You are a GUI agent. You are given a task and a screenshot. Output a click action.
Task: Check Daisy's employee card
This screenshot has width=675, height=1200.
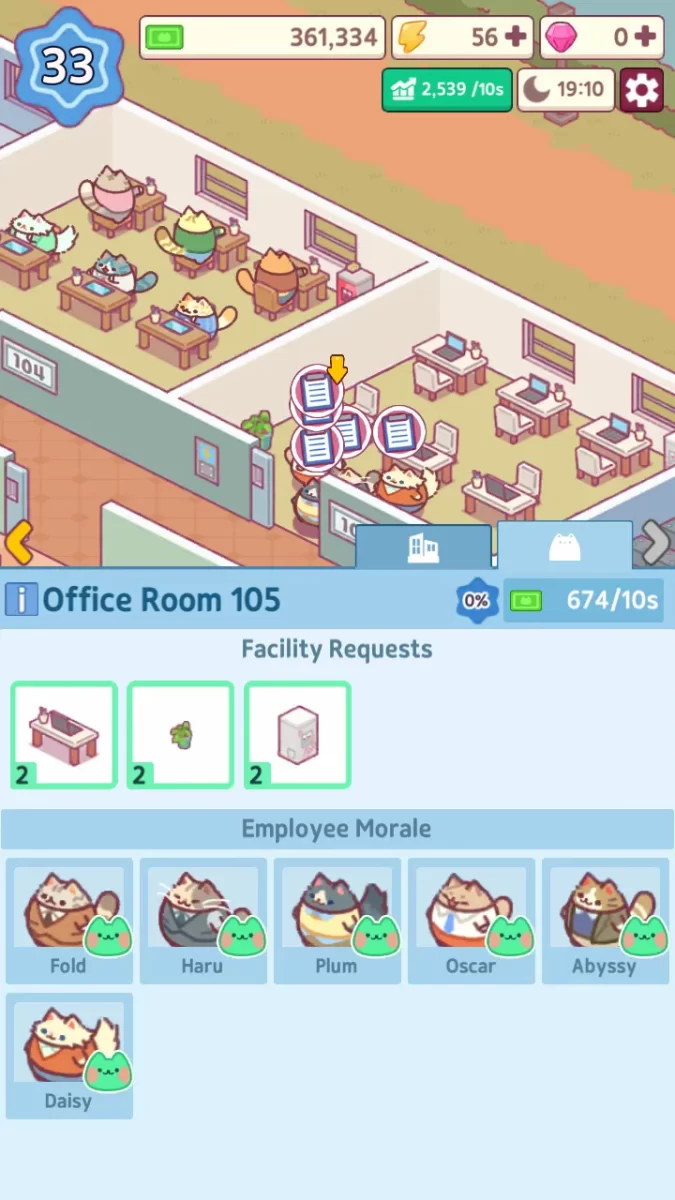tap(69, 1055)
